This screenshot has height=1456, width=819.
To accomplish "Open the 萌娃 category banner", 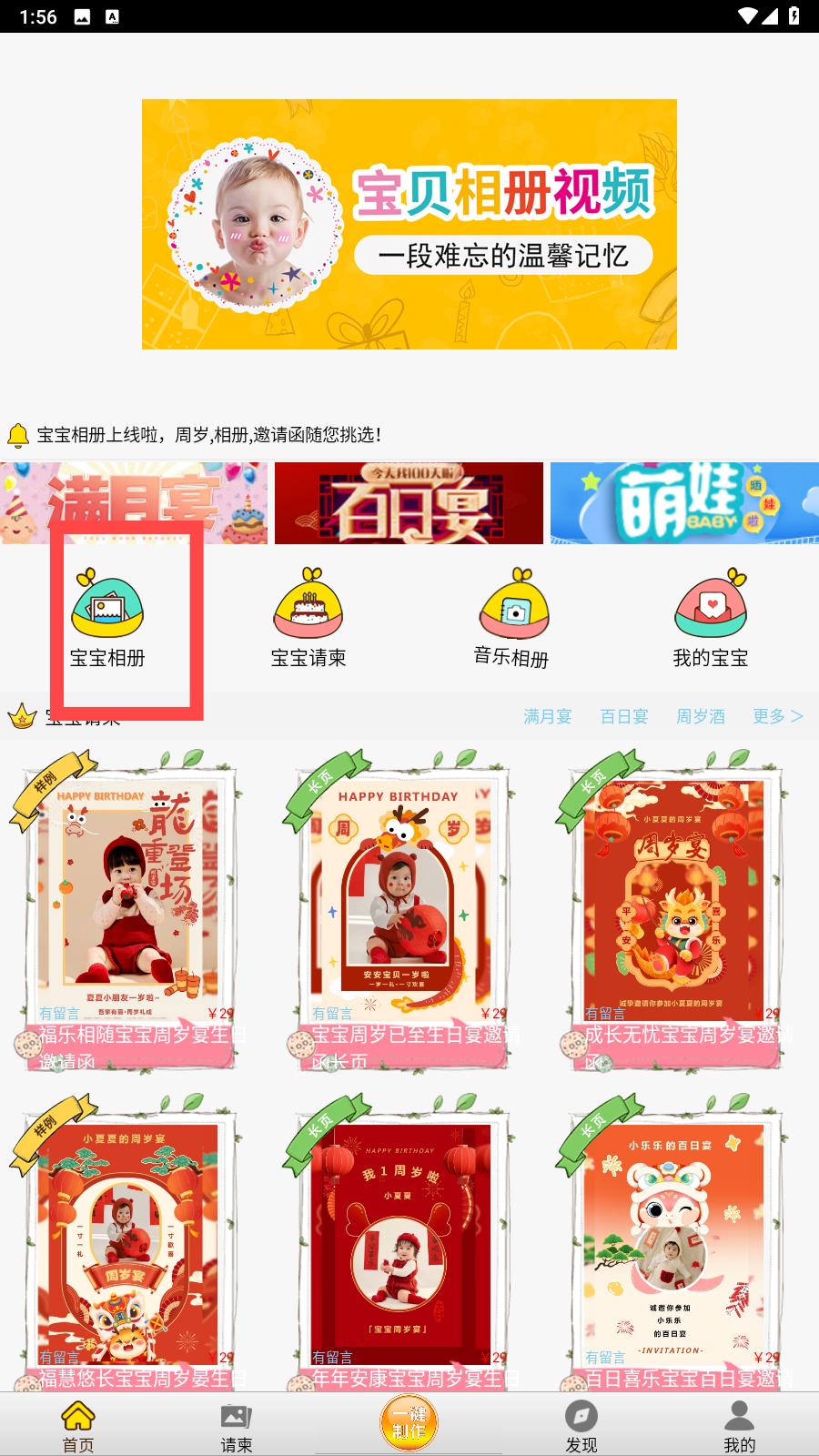I will 684,503.
